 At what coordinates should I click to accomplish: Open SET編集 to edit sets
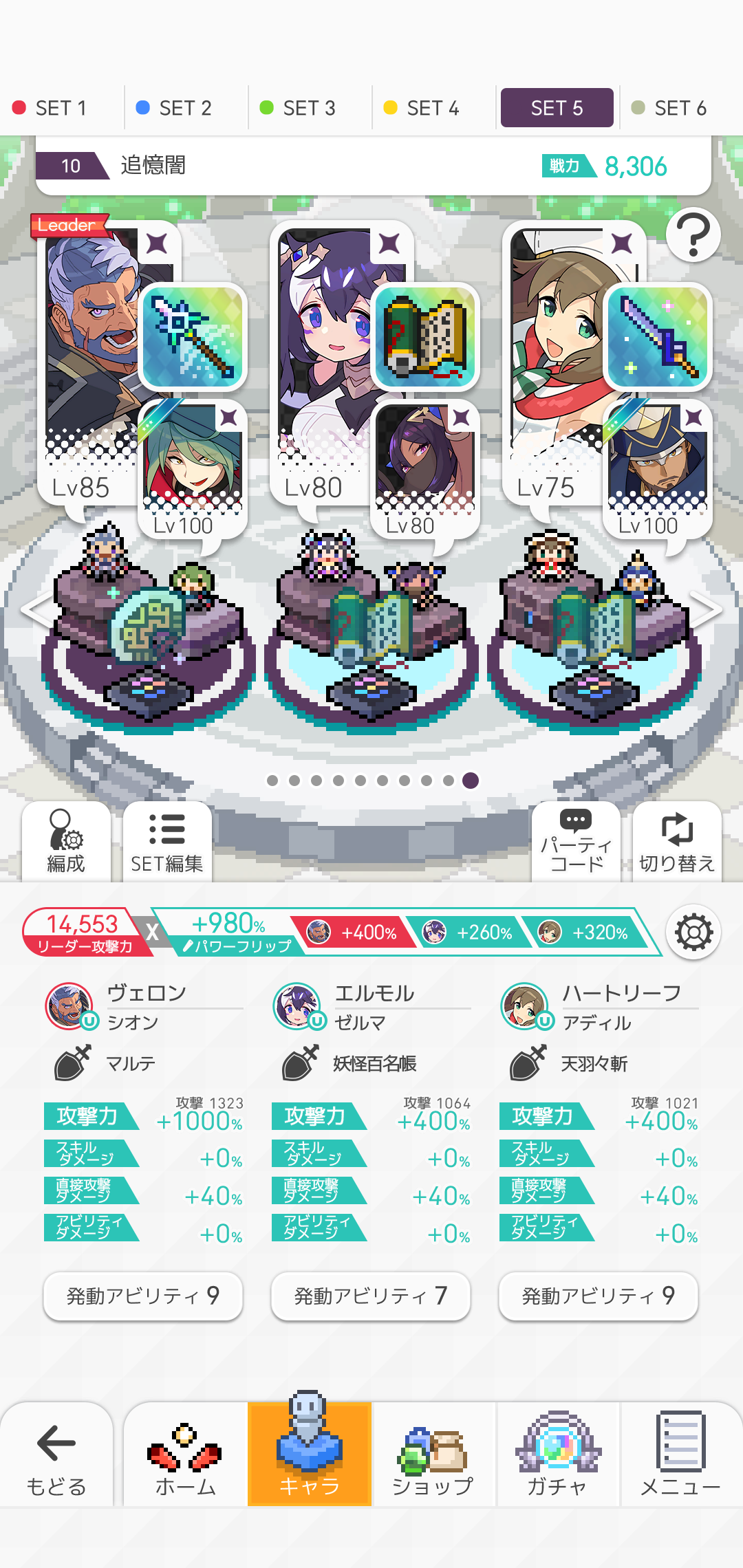pyautogui.click(x=167, y=842)
